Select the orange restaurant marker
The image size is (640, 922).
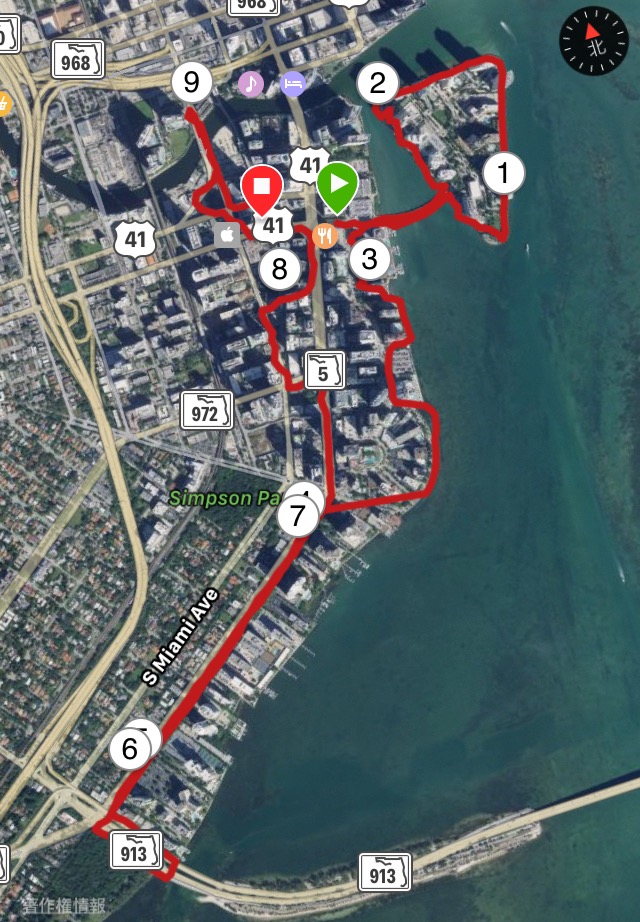click(324, 236)
